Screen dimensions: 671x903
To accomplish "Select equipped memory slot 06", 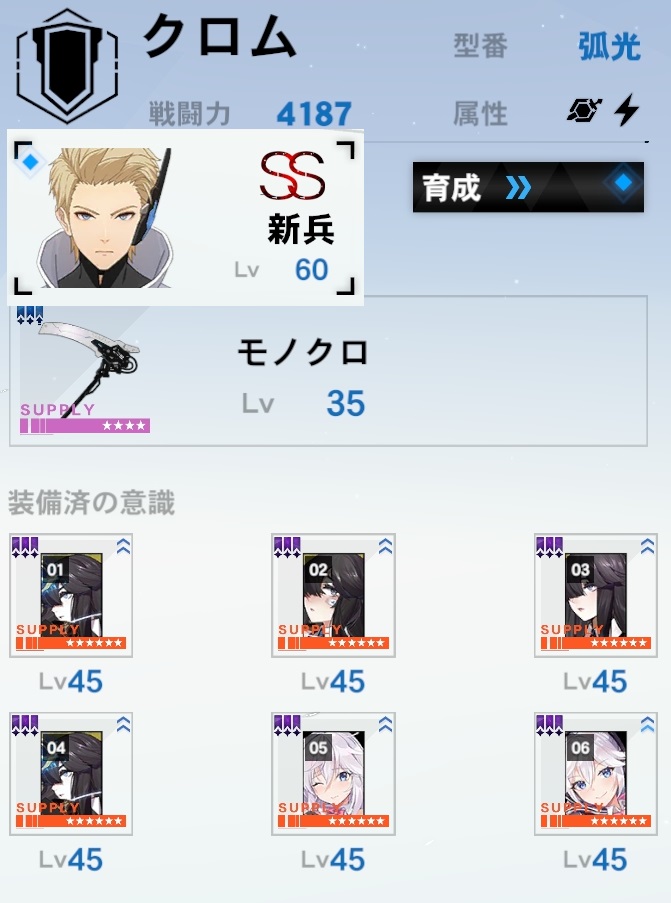I will (595, 773).
